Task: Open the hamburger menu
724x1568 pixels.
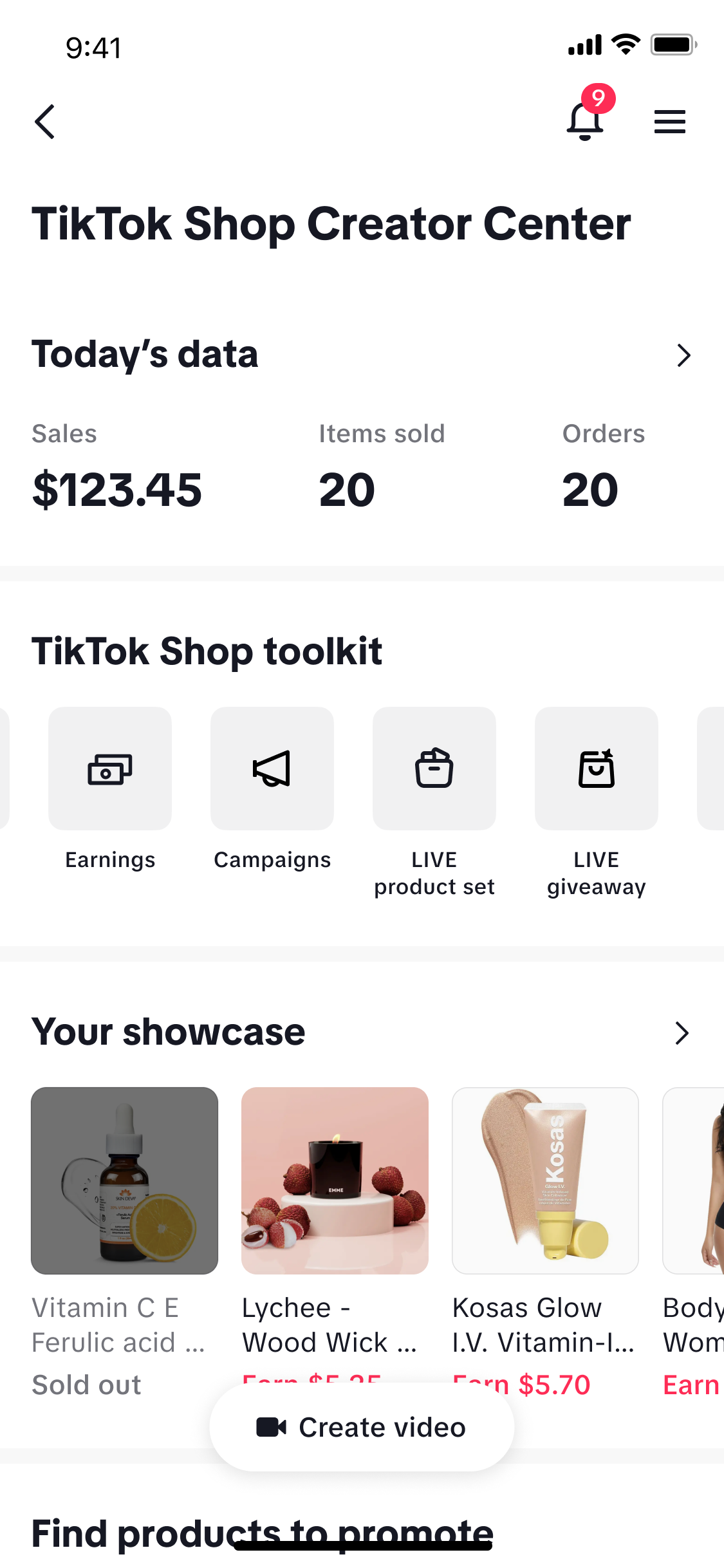Action: pos(669,122)
